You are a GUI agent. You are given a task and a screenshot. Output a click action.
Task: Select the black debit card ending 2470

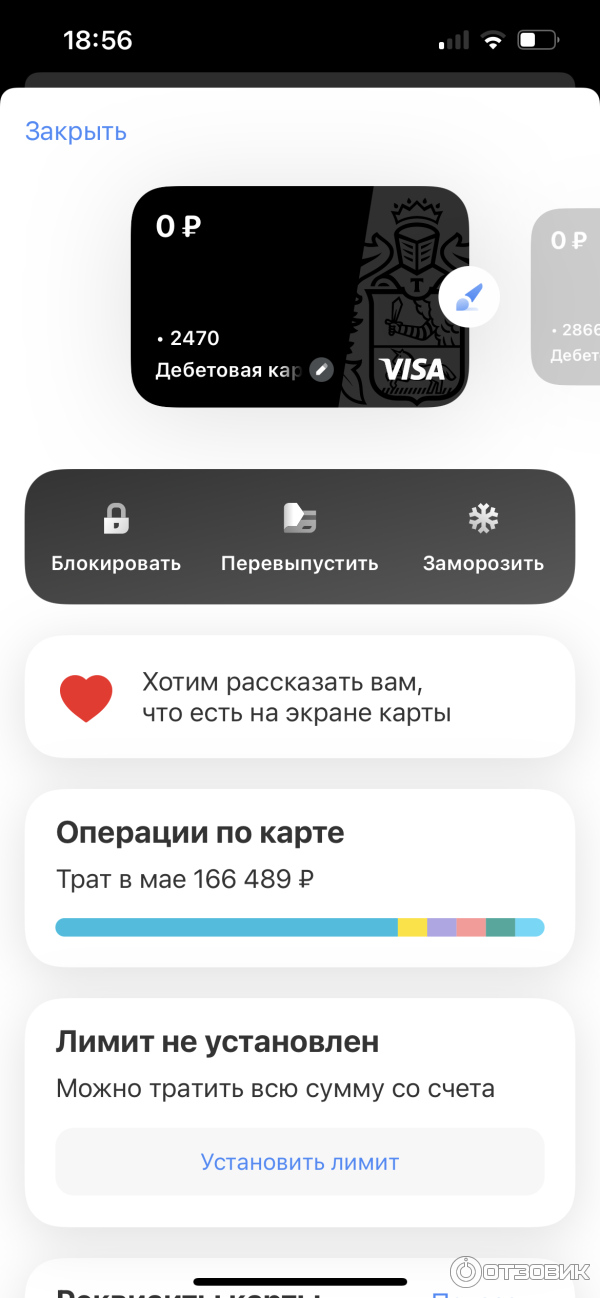point(300,296)
